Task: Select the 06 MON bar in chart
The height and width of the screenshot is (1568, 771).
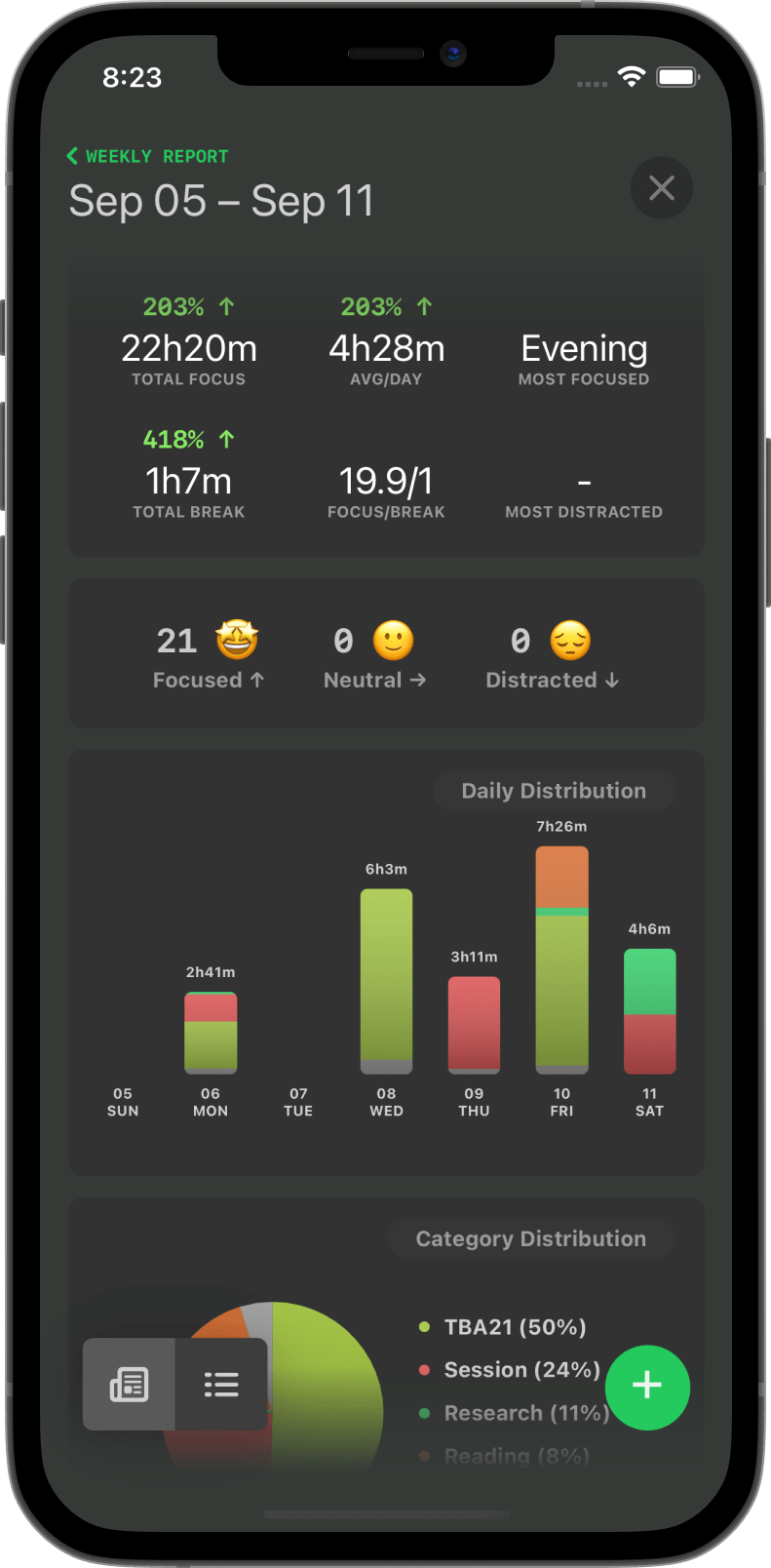Action: (211, 1033)
